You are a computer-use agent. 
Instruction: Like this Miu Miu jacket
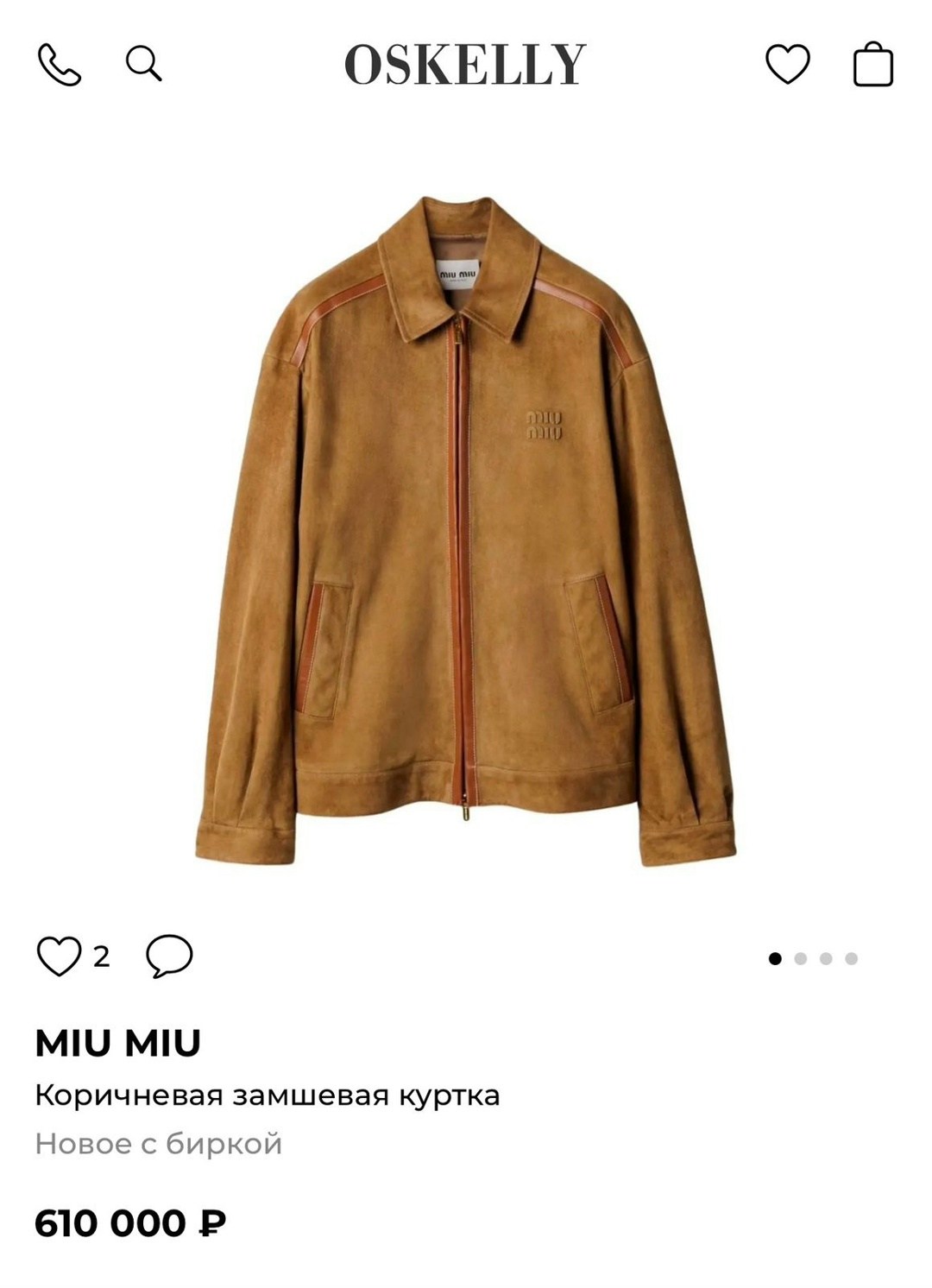(x=59, y=957)
